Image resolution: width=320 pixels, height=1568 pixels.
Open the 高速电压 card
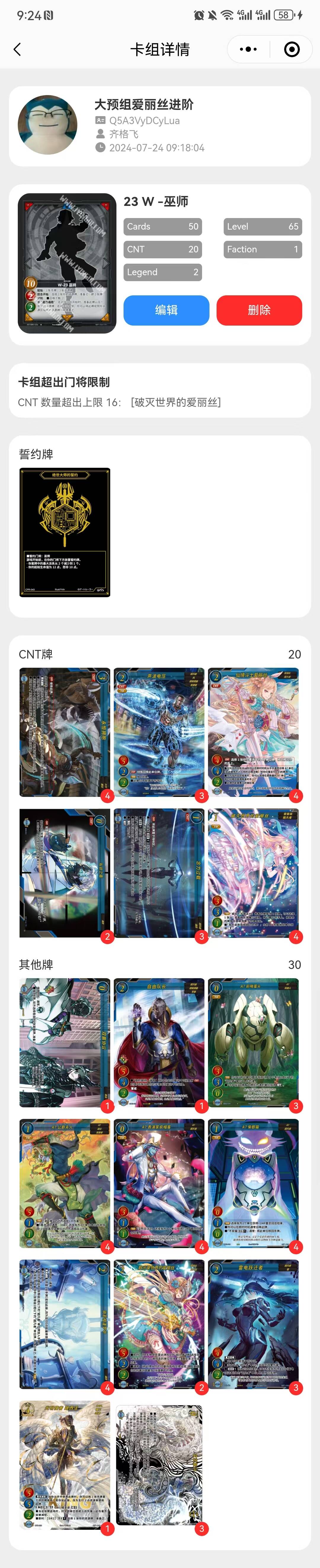[159, 732]
